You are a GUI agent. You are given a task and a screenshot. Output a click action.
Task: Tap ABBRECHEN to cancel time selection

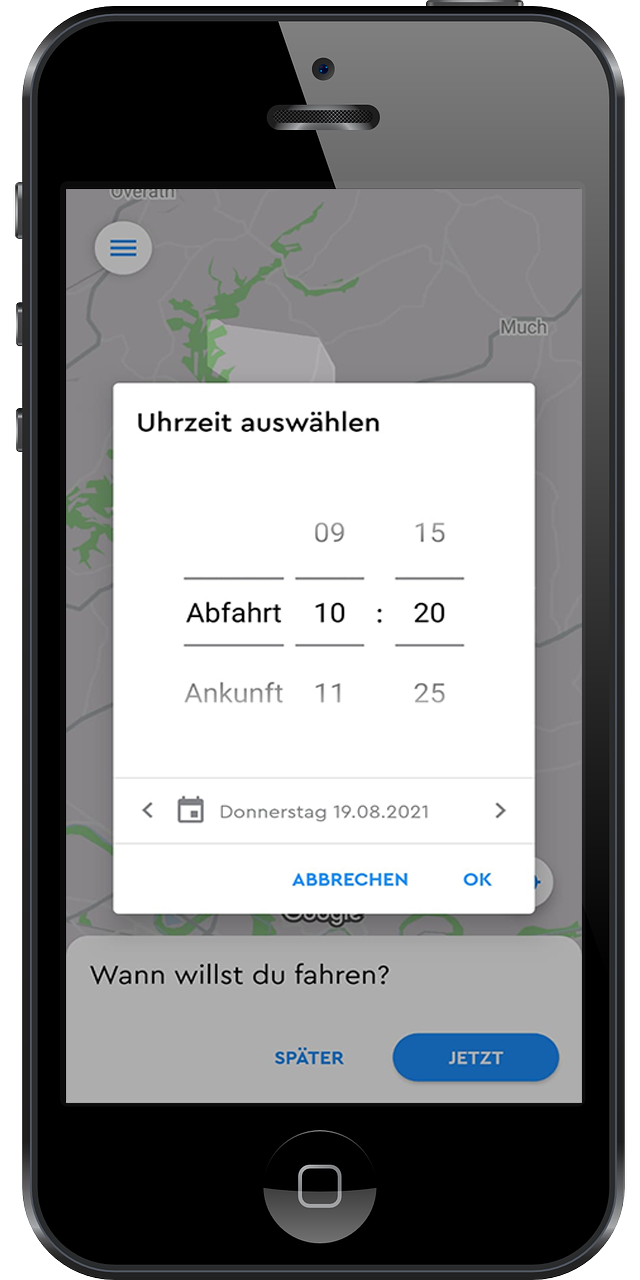350,880
